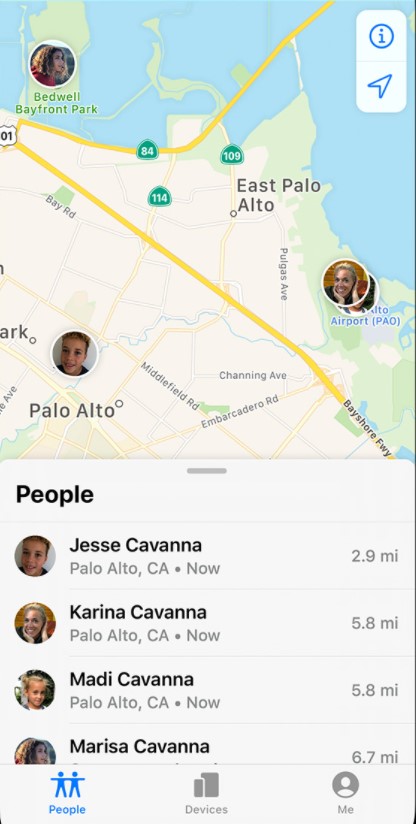Tap the People panel grabber handle

point(207,471)
